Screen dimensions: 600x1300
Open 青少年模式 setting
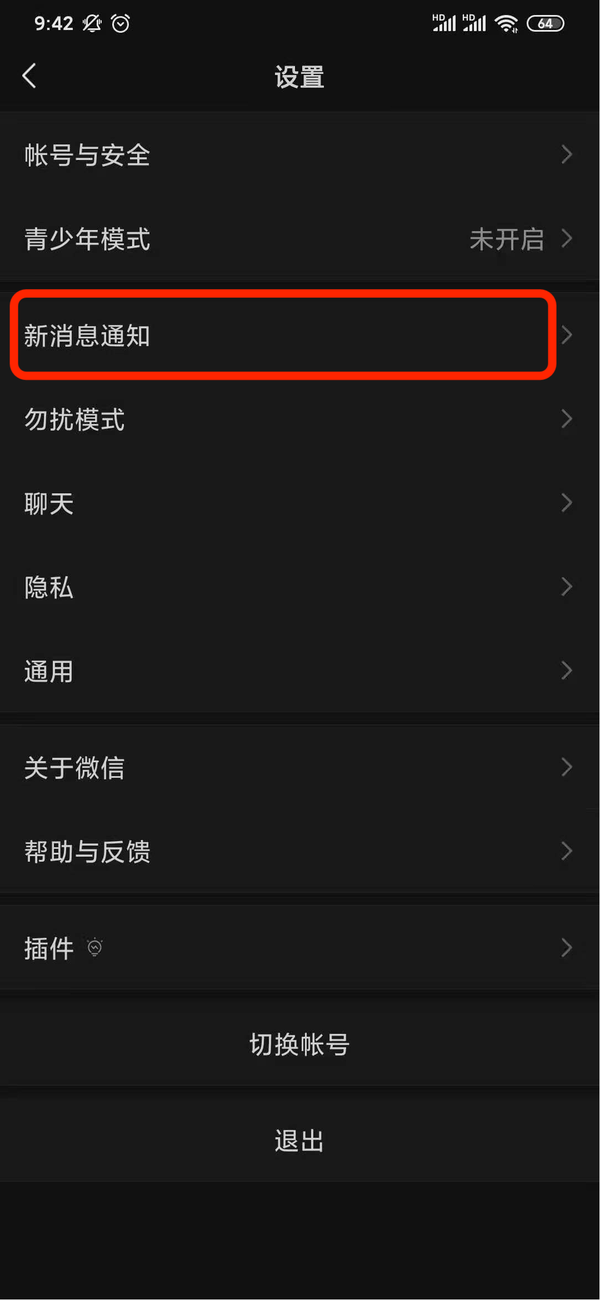point(300,239)
